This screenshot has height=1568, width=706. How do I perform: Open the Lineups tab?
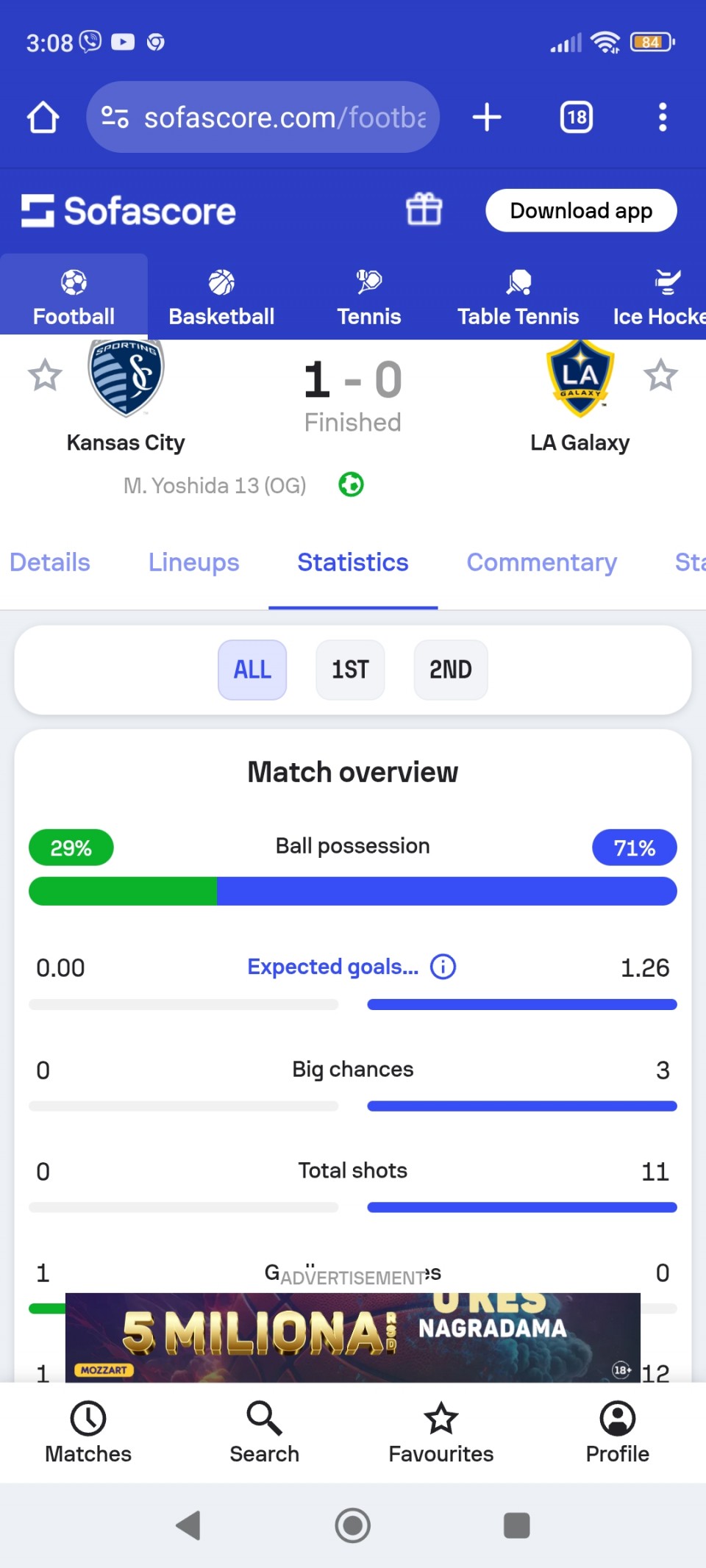pyautogui.click(x=194, y=562)
